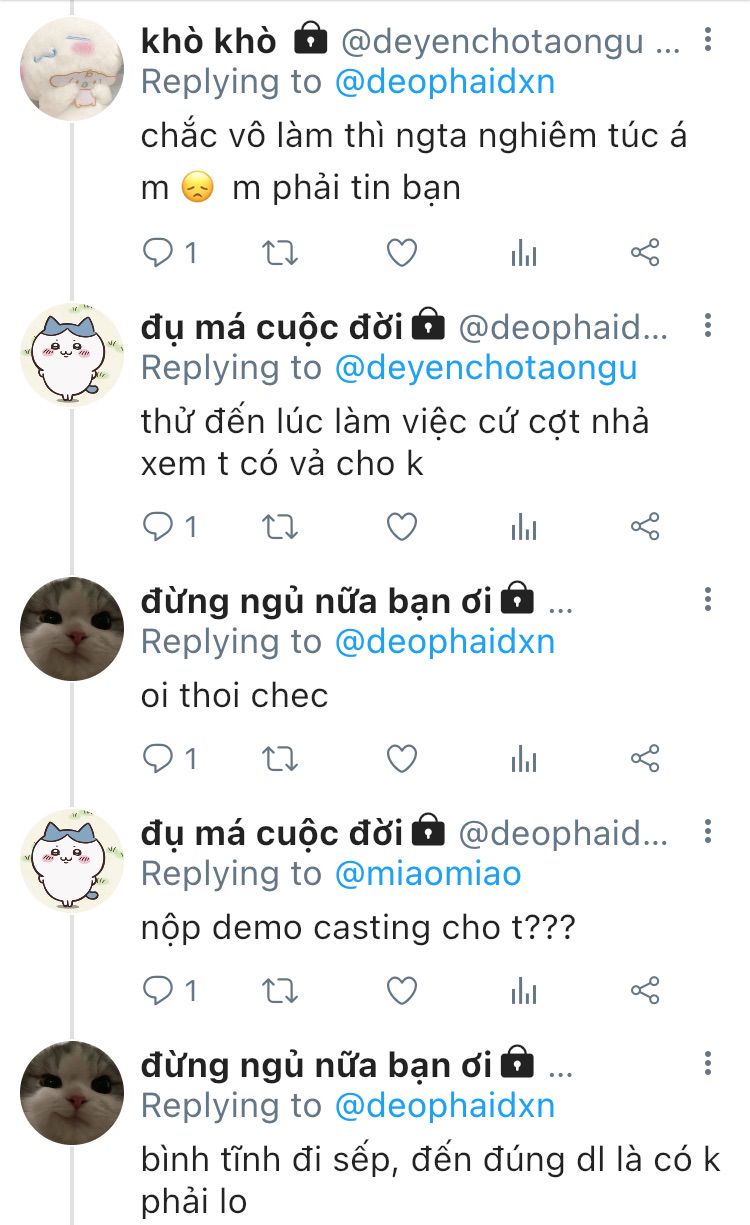Open overflow menu on "thử đến lúc làm việc" reply

pyautogui.click(x=707, y=325)
